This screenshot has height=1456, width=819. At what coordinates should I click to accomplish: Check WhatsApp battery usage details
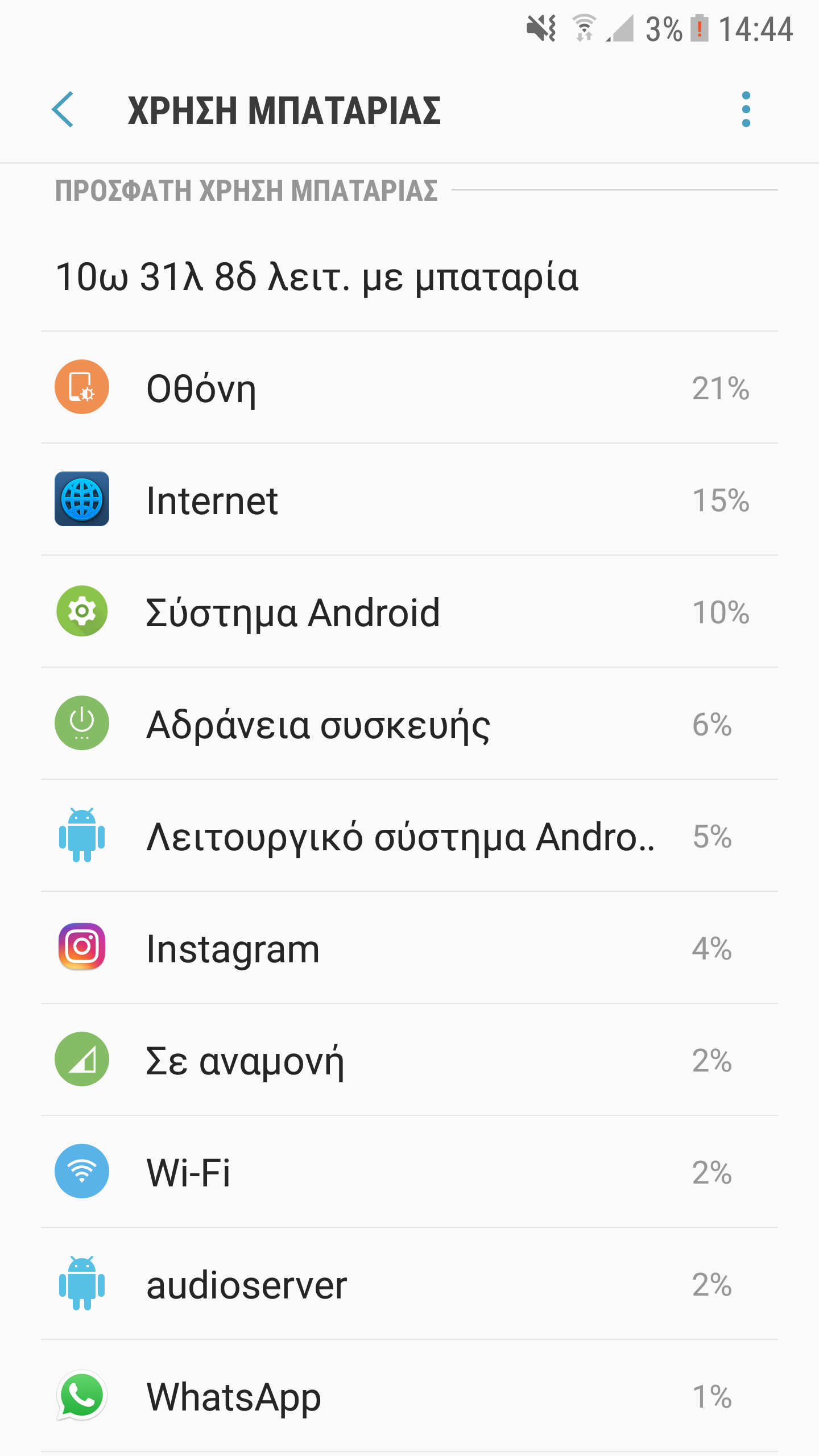409,1396
